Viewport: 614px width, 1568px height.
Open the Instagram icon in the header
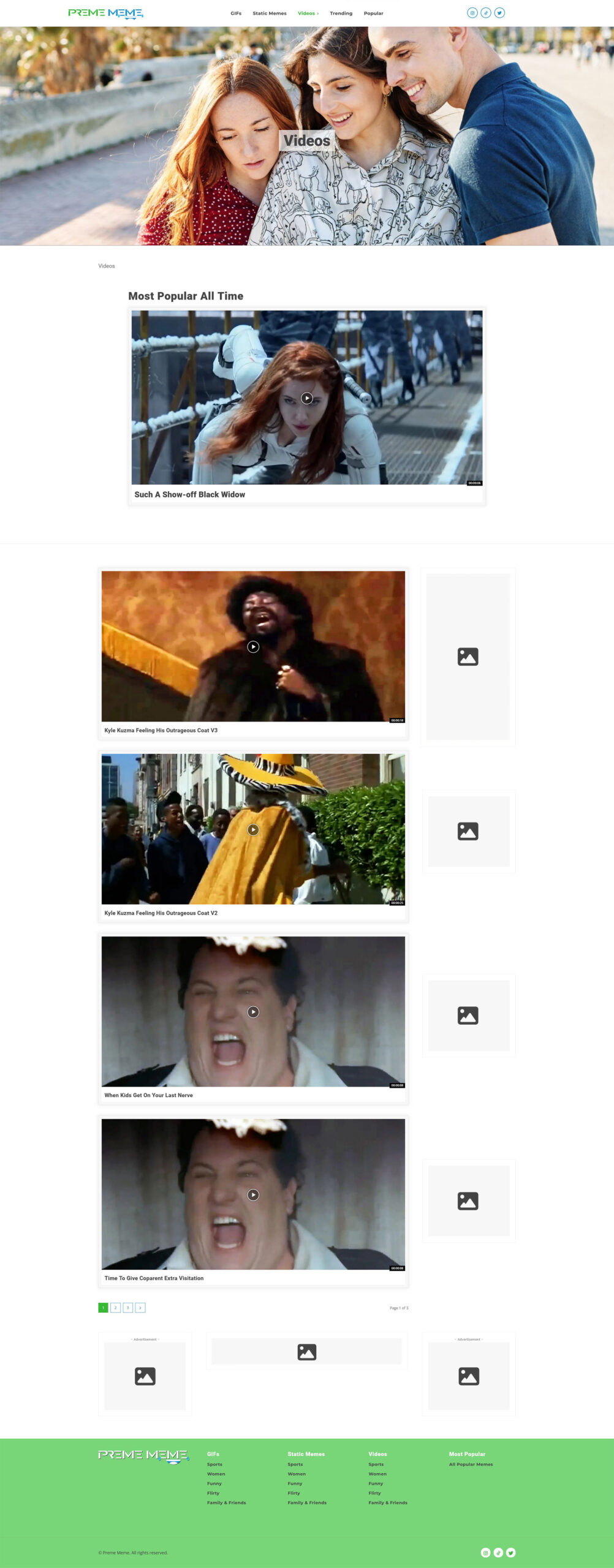472,13
